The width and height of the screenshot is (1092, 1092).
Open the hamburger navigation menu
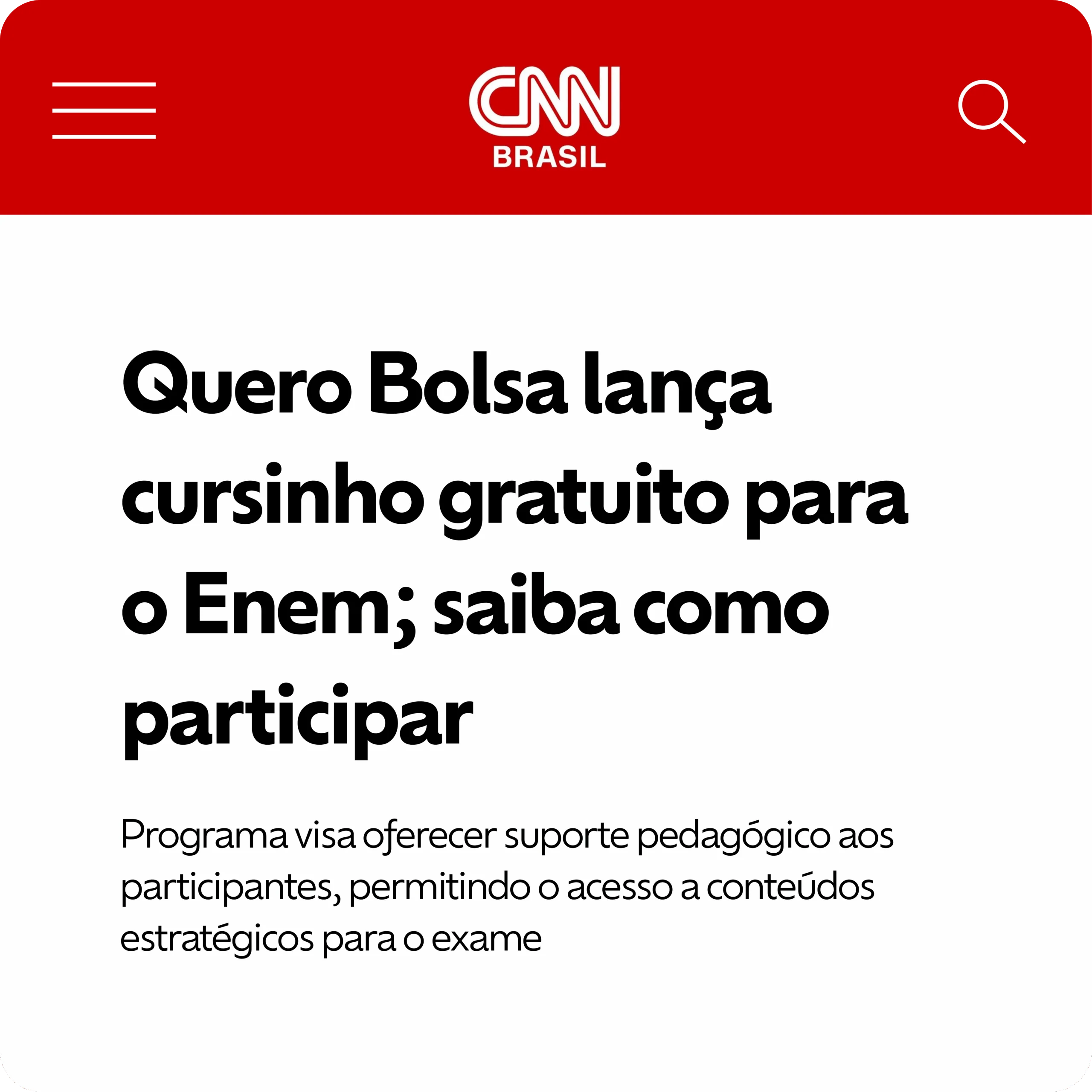click(104, 111)
